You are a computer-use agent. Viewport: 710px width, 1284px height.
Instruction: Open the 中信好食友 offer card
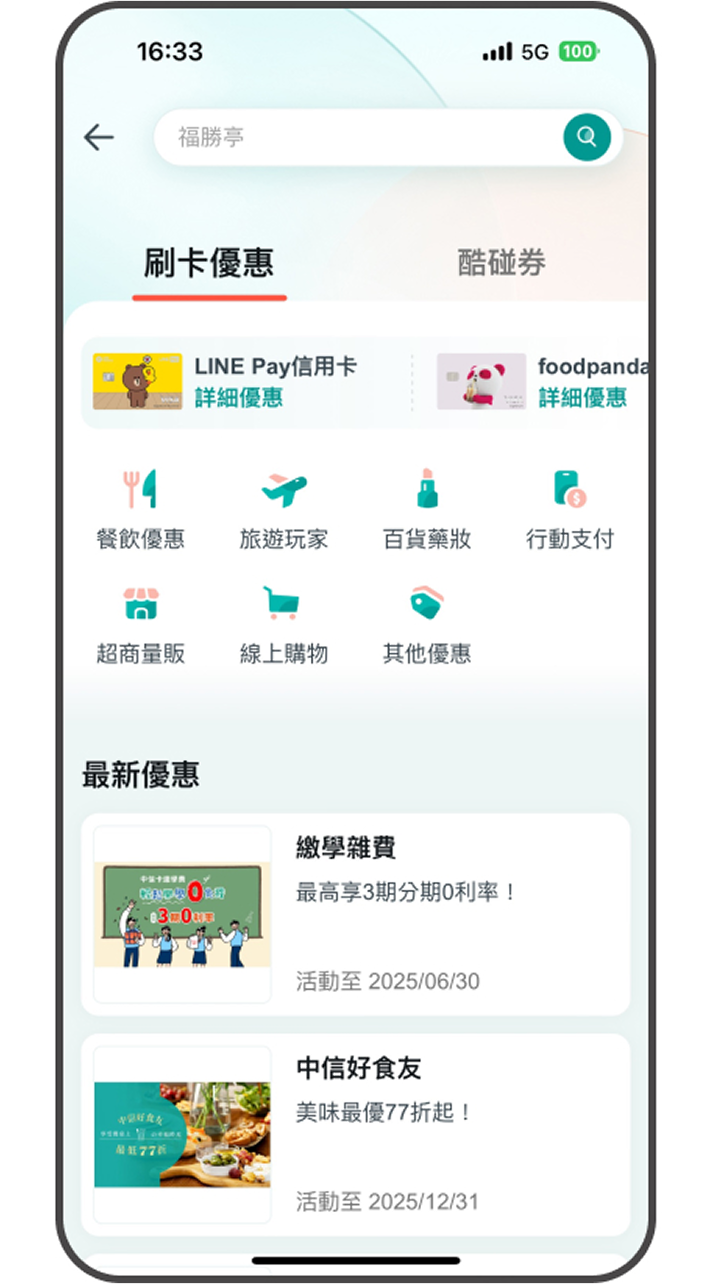click(x=355, y=1135)
